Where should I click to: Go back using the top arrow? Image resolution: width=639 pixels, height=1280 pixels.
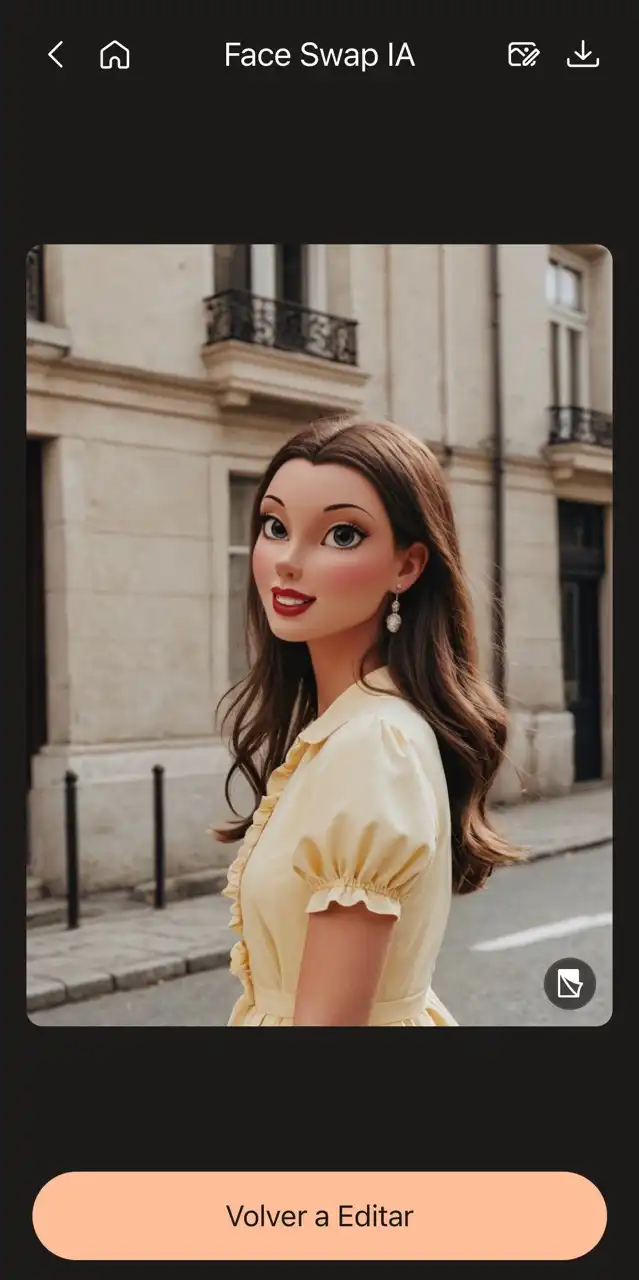[56, 55]
